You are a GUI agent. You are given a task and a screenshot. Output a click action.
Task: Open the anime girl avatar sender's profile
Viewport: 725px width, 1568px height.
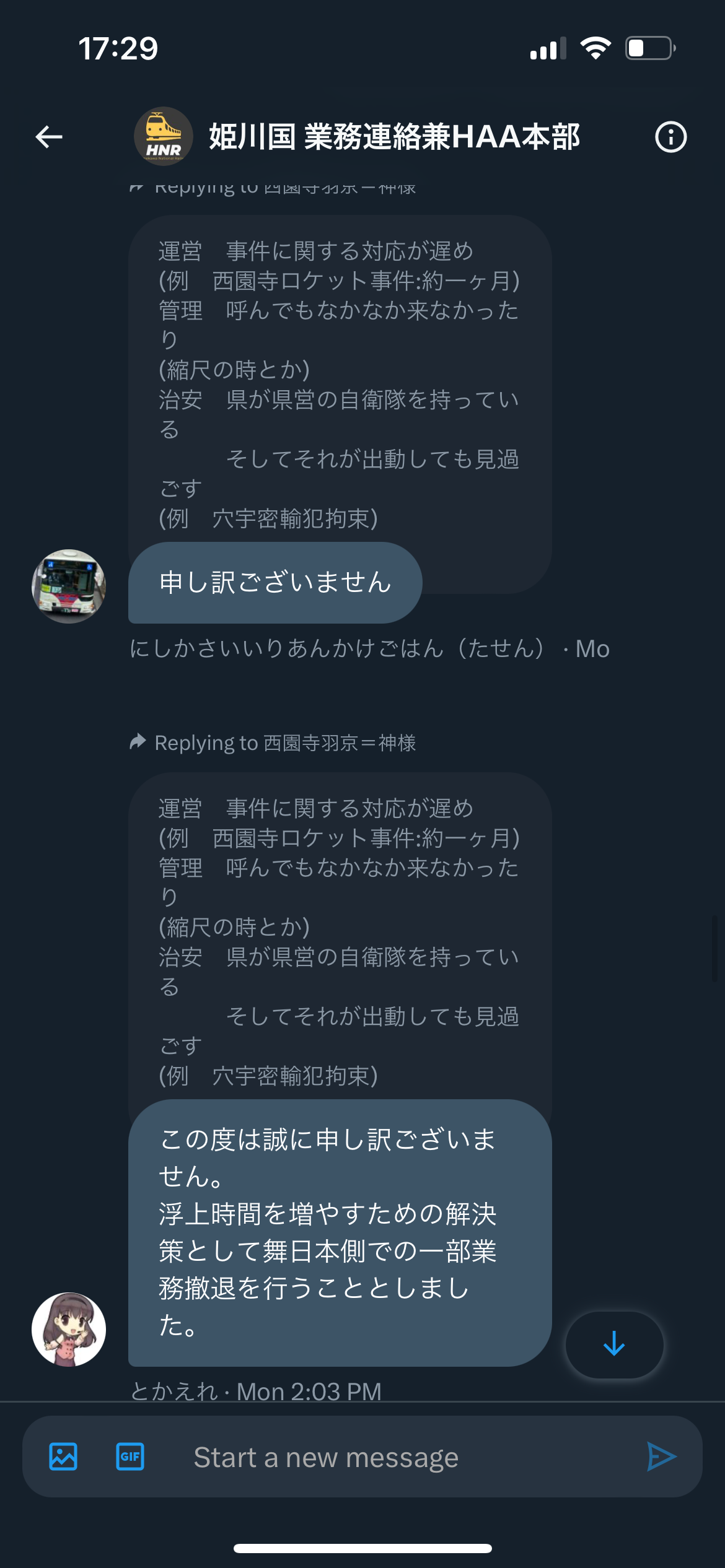69,1330
